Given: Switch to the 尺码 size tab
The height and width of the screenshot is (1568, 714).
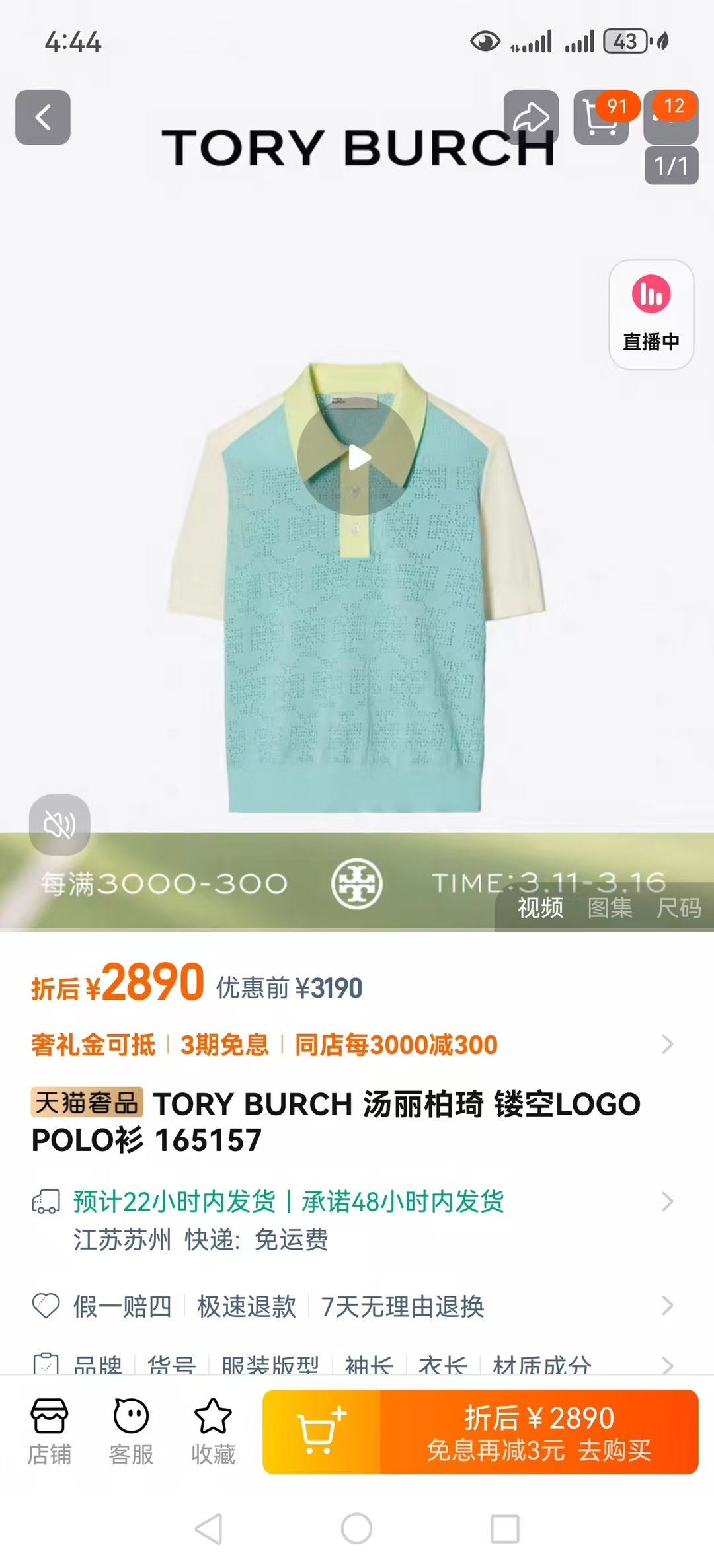Looking at the screenshot, I should pos(678,908).
